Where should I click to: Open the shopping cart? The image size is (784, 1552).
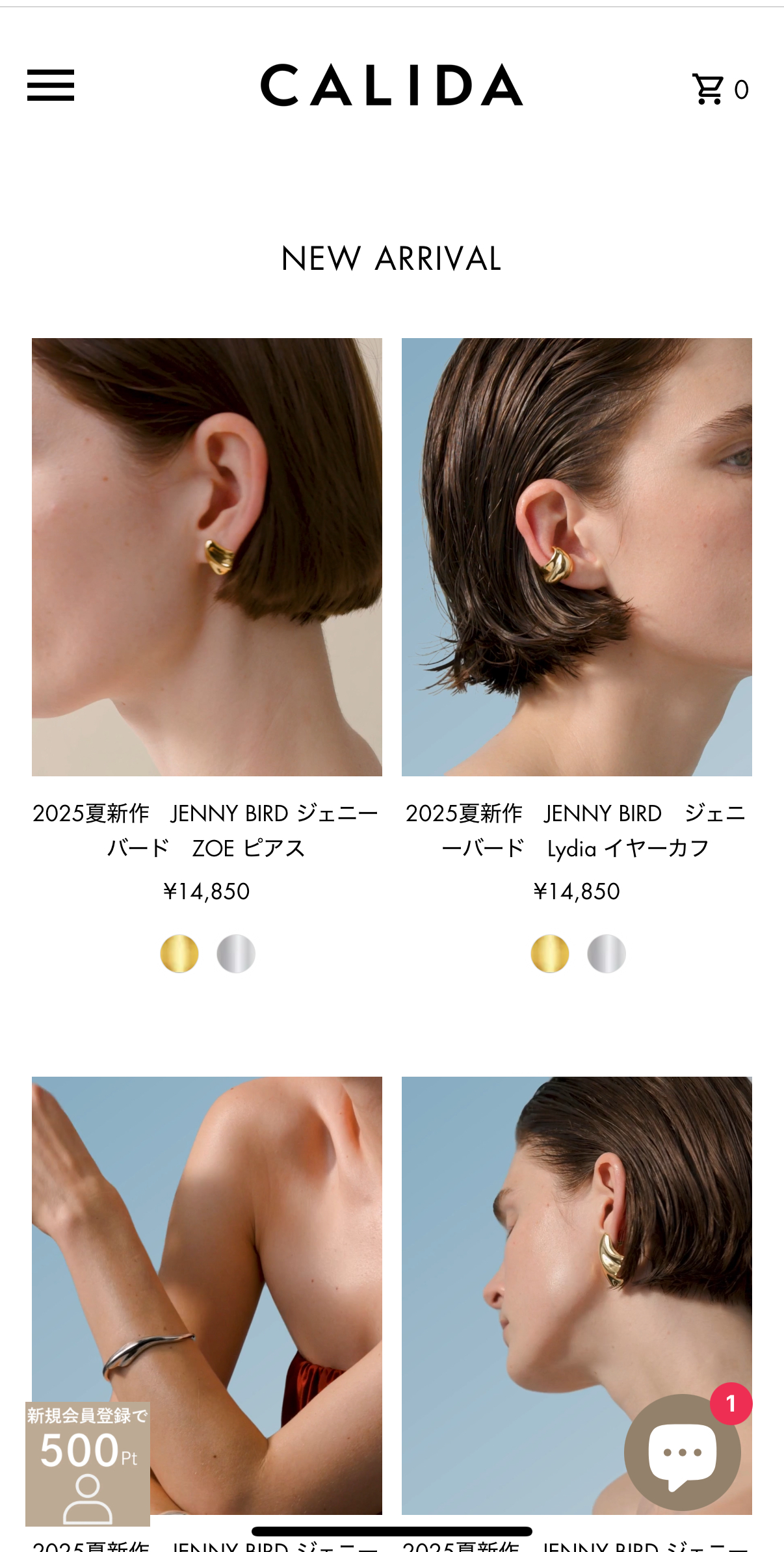719,88
